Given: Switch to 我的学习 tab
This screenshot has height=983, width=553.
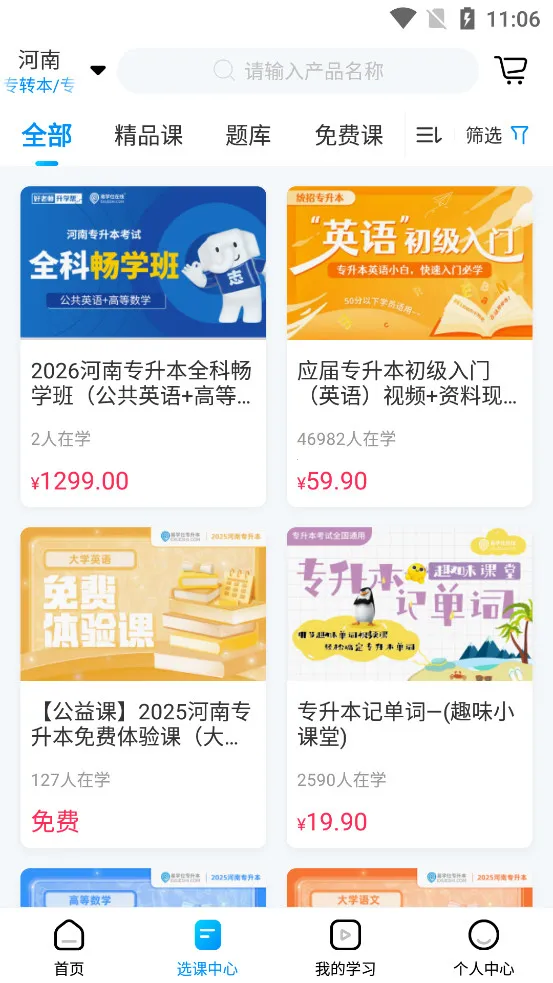Looking at the screenshot, I should [x=345, y=947].
